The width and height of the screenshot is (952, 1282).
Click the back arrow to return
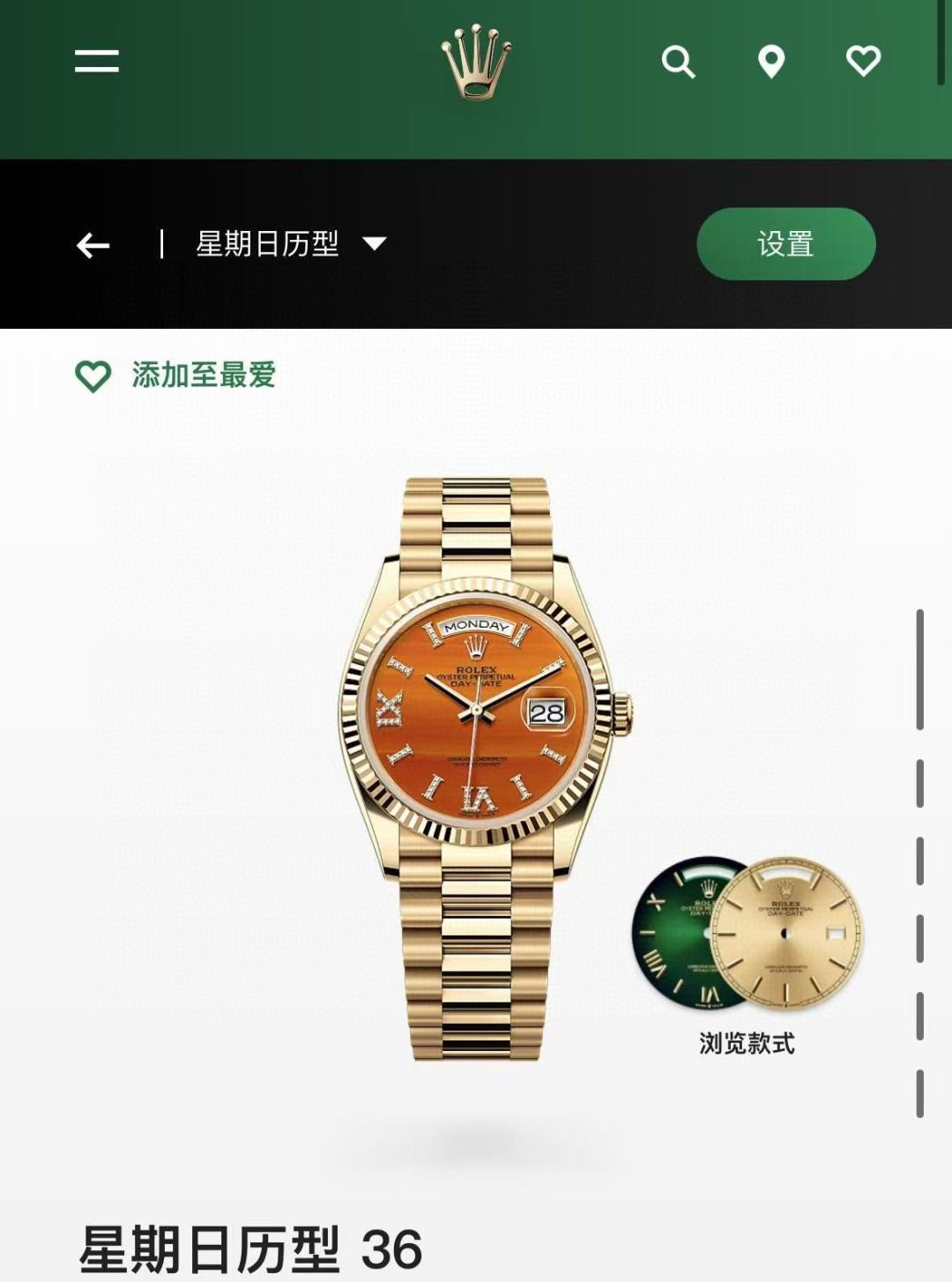(94, 246)
